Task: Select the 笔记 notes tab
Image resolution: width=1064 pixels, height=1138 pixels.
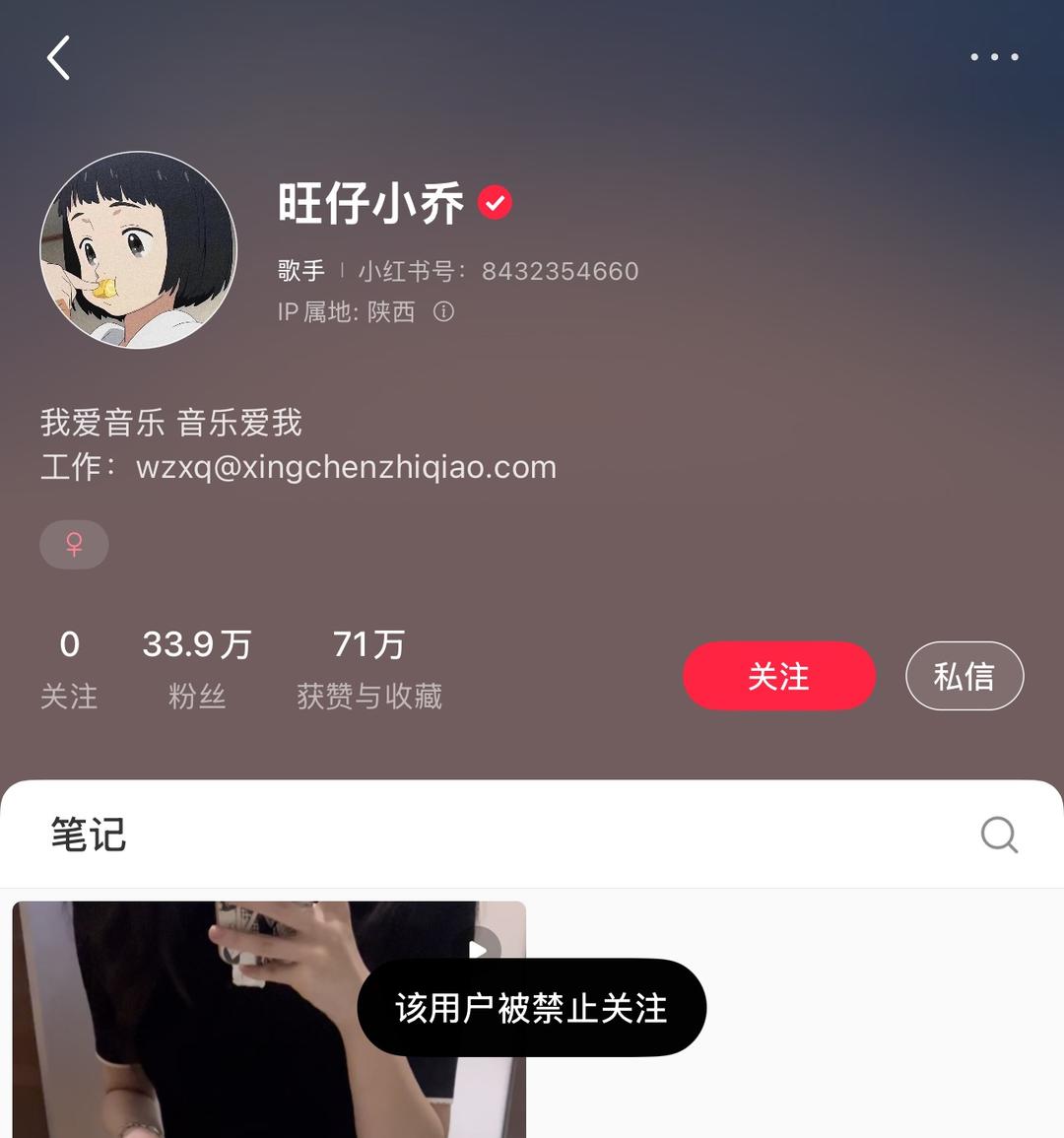Action: (x=89, y=835)
